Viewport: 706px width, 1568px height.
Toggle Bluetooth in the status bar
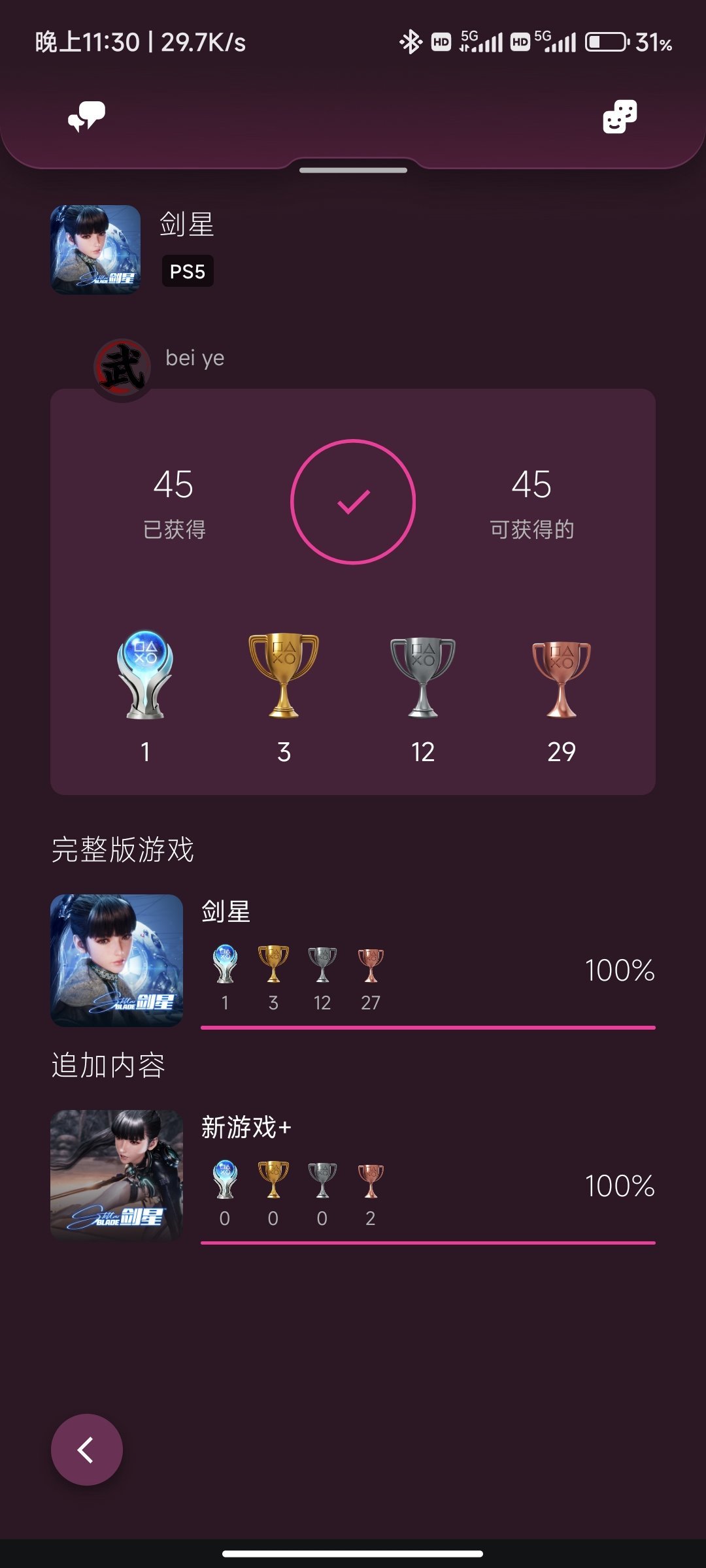tap(411, 41)
